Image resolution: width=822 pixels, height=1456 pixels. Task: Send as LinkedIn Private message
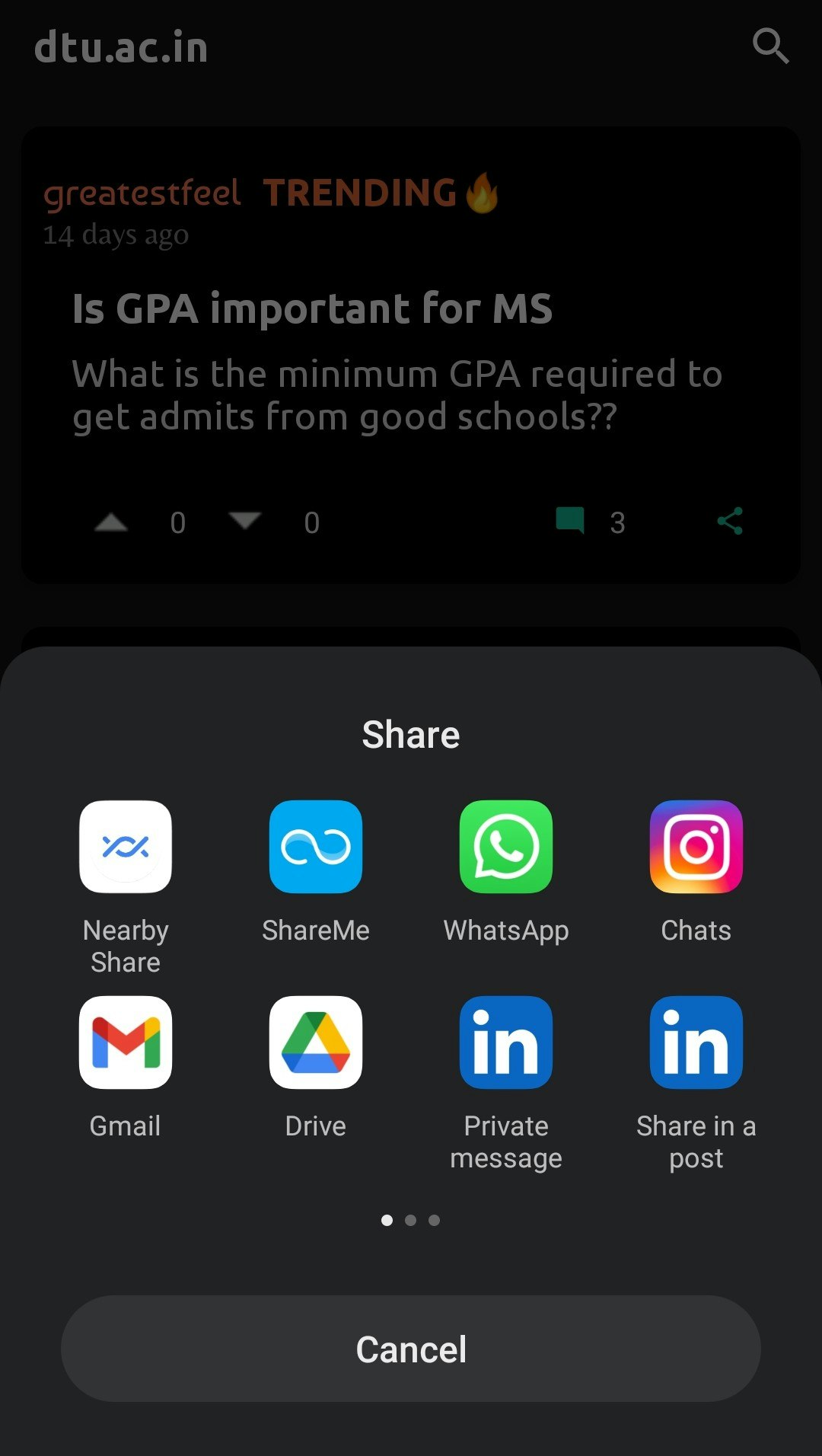(x=506, y=1043)
